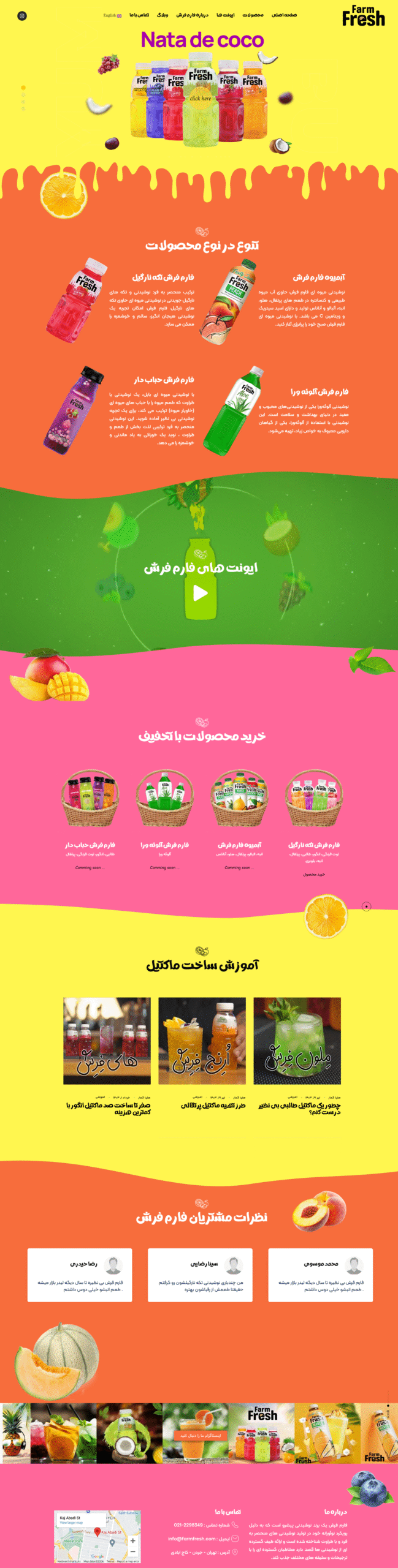The width and height of the screenshot is (398, 1568).
Task: Open the Instagram icon in the header
Action: click(22, 16)
